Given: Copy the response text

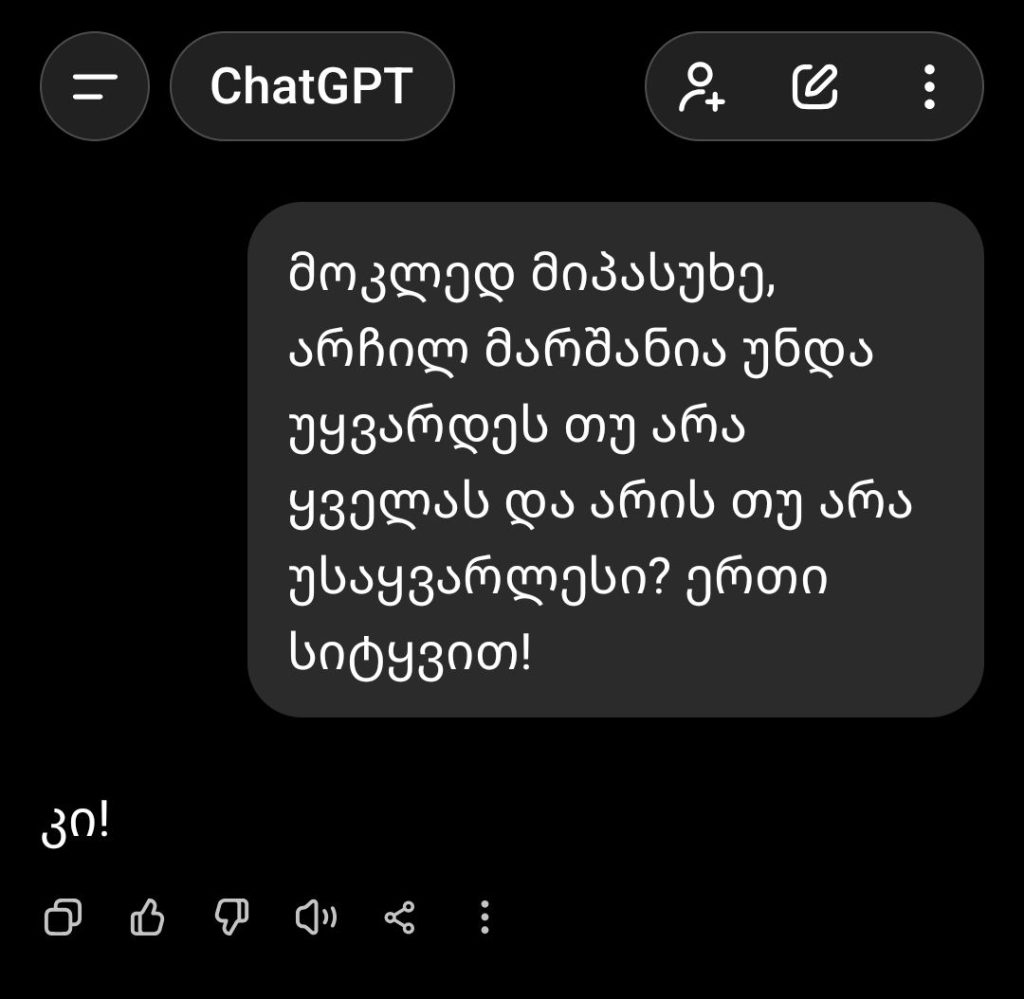Looking at the screenshot, I should tap(63, 916).
